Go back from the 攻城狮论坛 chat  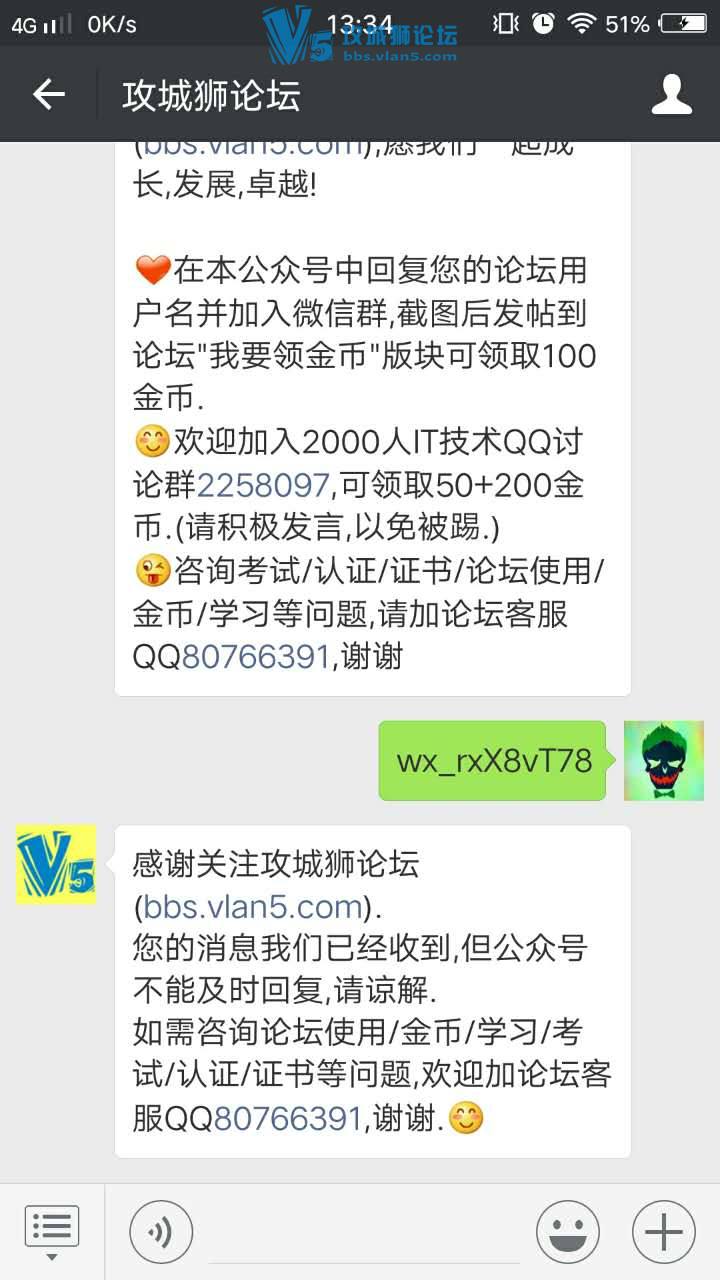pos(48,95)
